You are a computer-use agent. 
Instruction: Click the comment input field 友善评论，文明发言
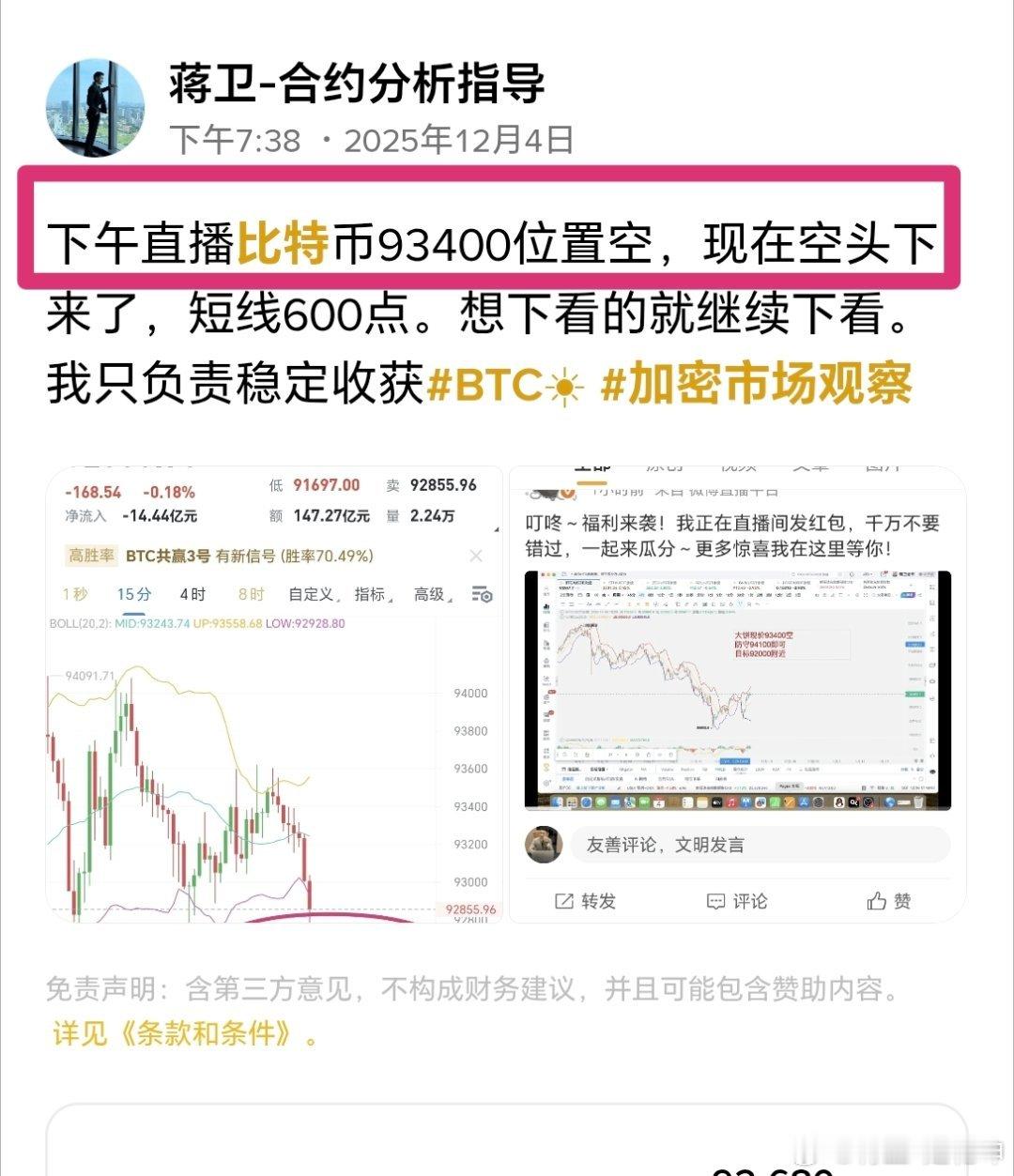coord(760,845)
